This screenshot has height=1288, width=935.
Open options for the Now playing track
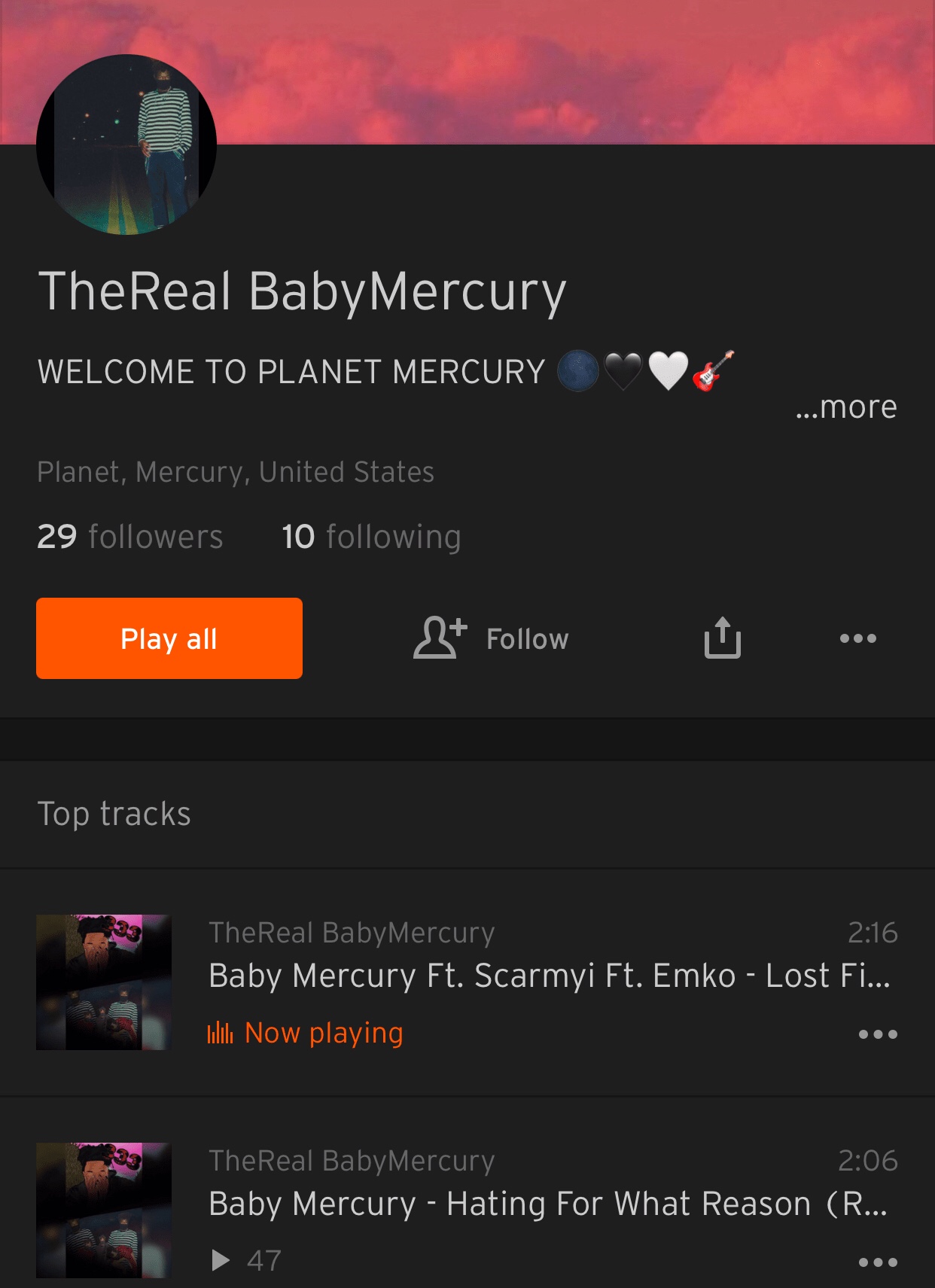pos(878,1034)
